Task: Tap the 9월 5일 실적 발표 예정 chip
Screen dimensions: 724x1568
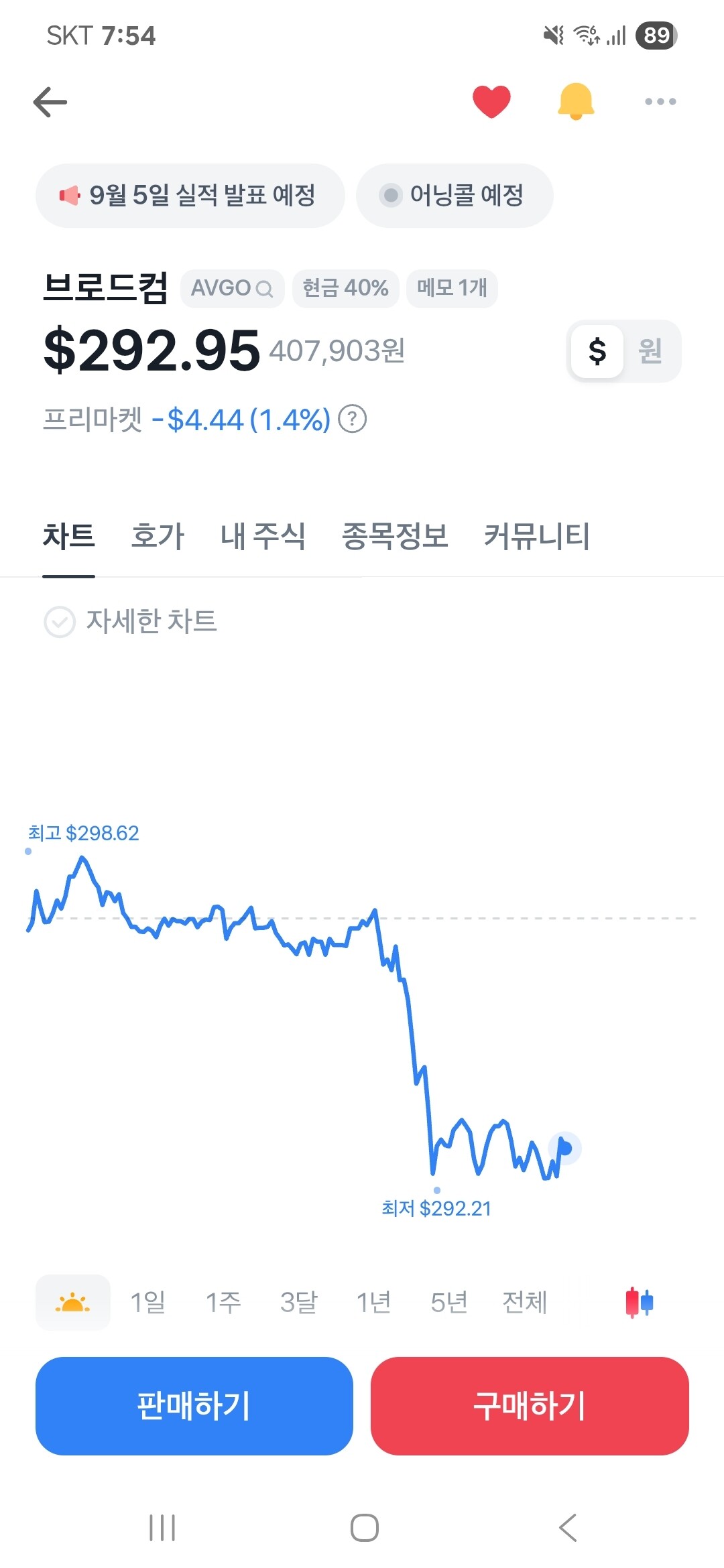Action: click(190, 196)
